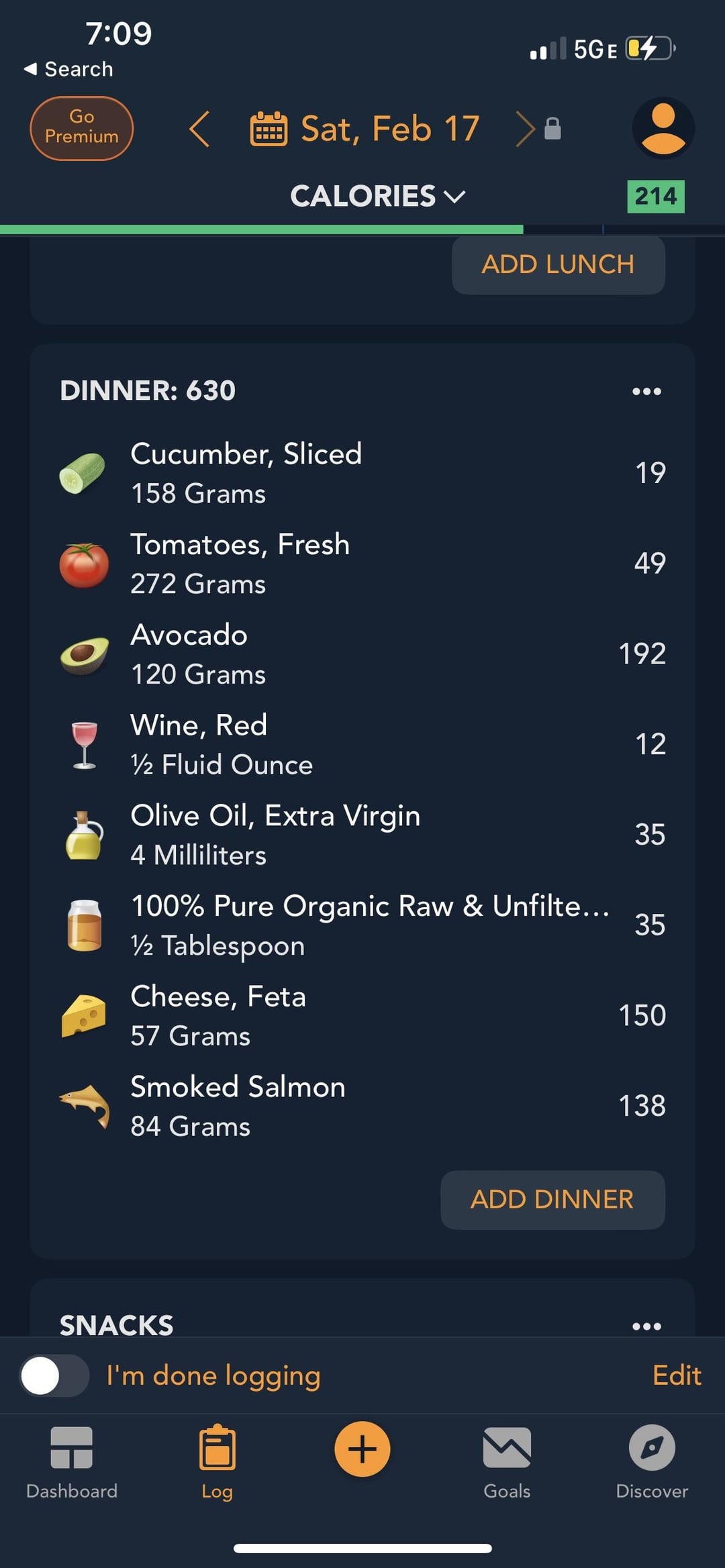725x1568 pixels.
Task: Tap Edit in the bottom bar
Action: pos(677,1375)
